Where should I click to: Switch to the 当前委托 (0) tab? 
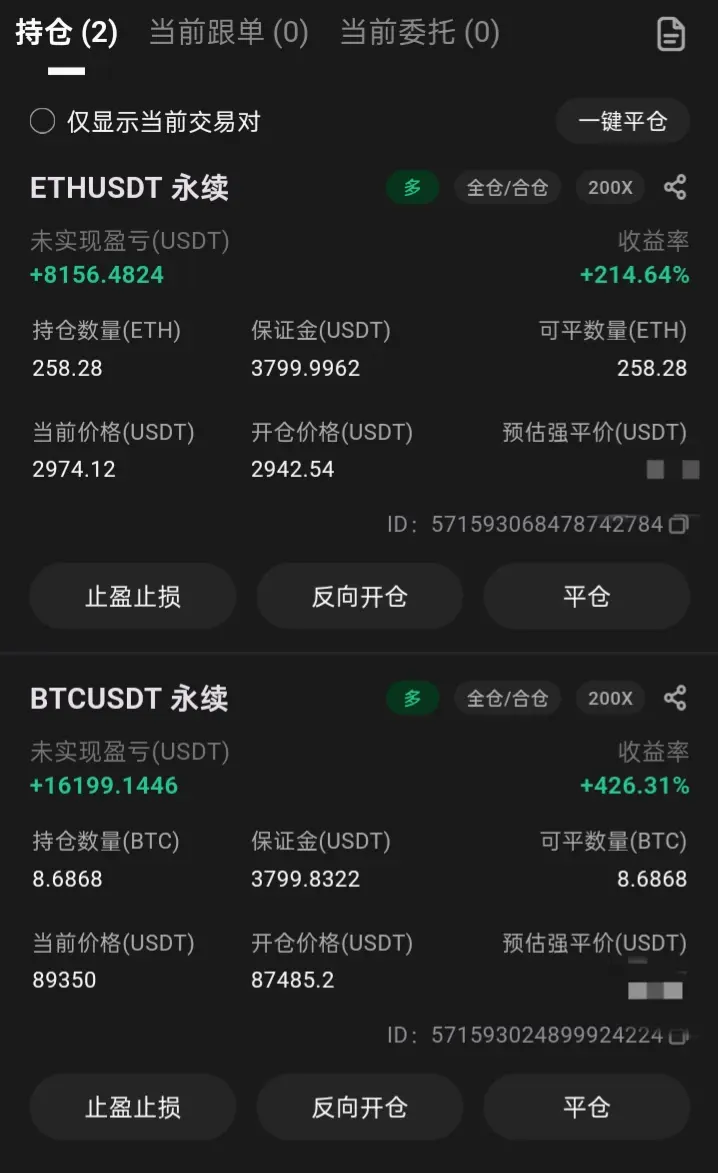[420, 32]
